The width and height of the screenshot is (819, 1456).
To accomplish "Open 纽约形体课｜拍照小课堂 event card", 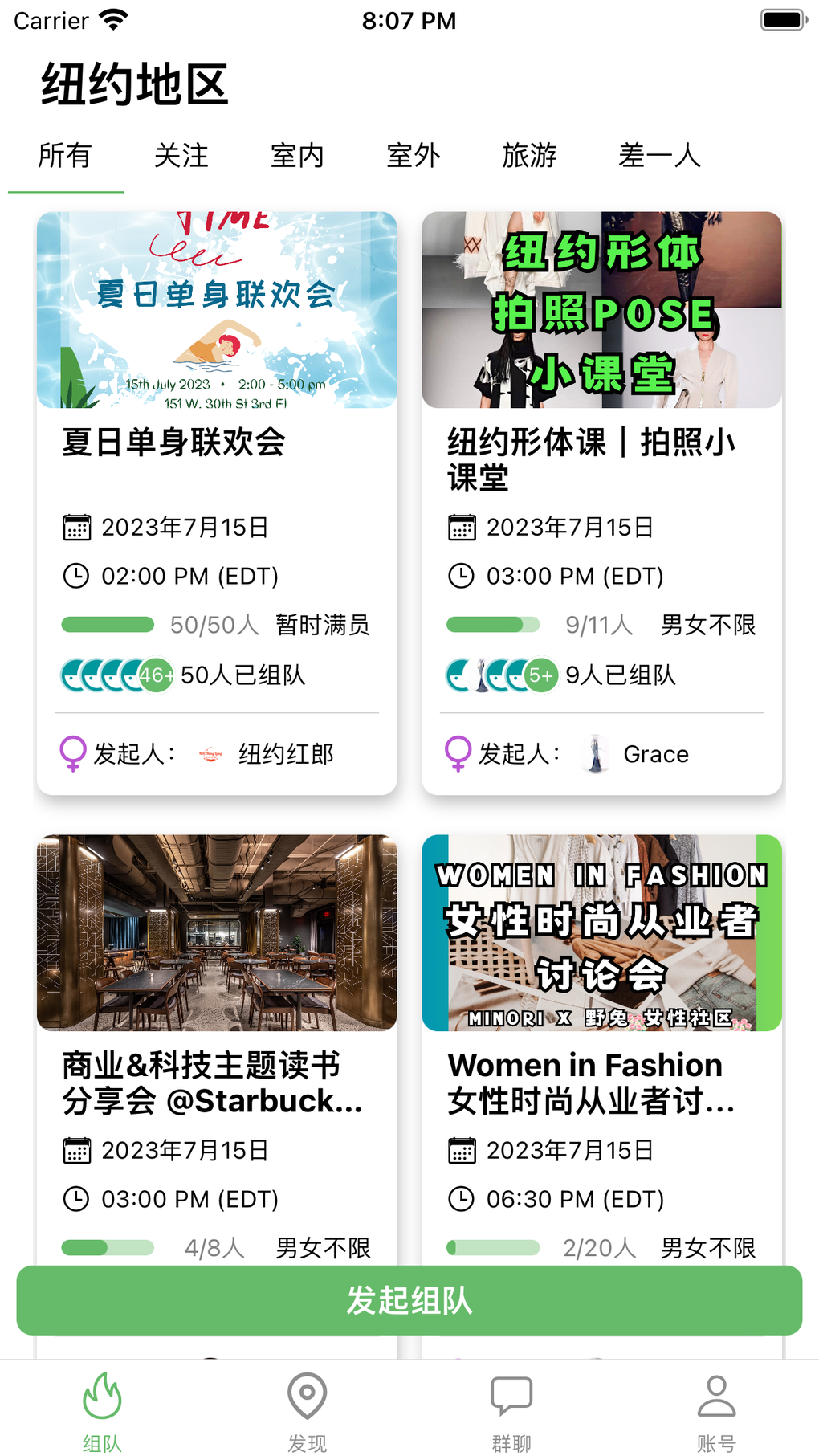I will [x=601, y=459].
